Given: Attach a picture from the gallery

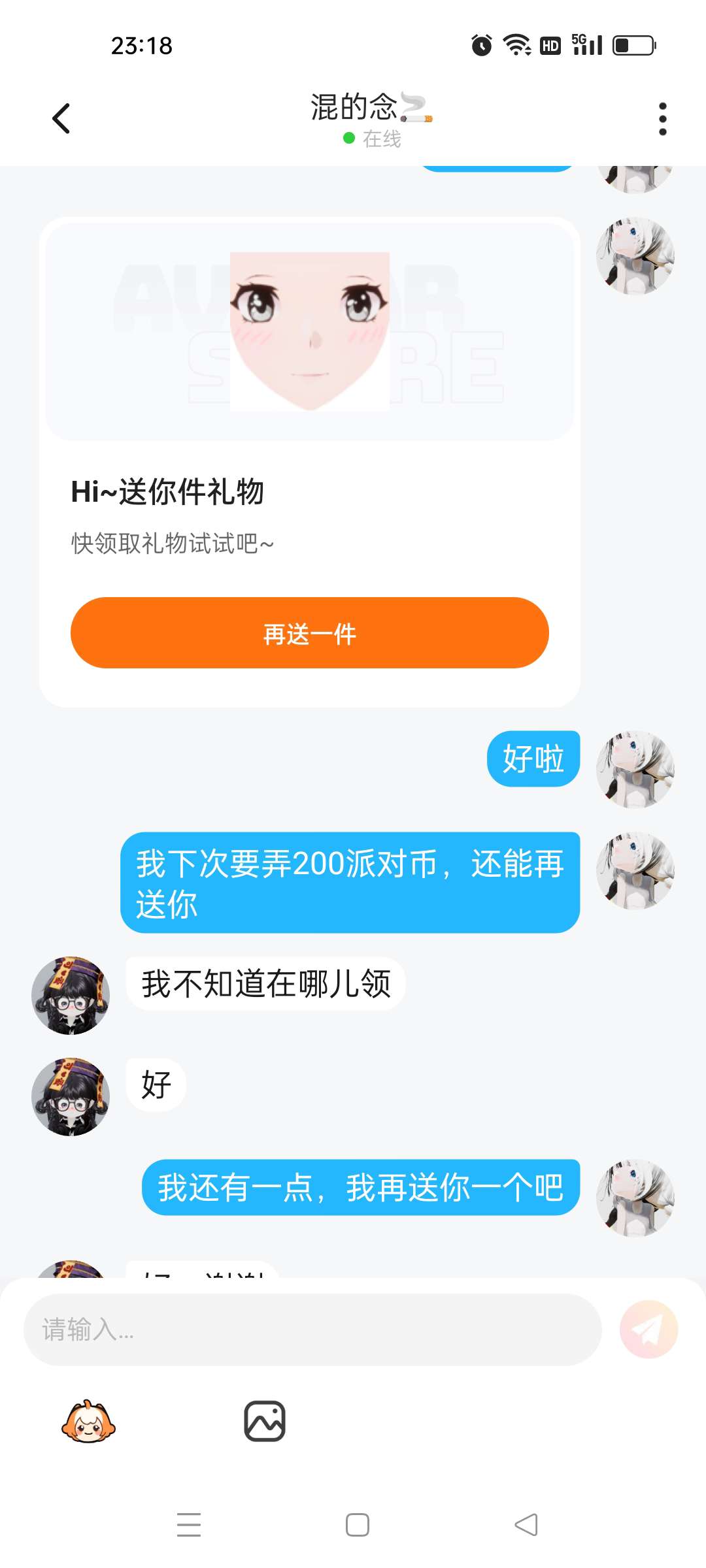Looking at the screenshot, I should (x=265, y=1422).
